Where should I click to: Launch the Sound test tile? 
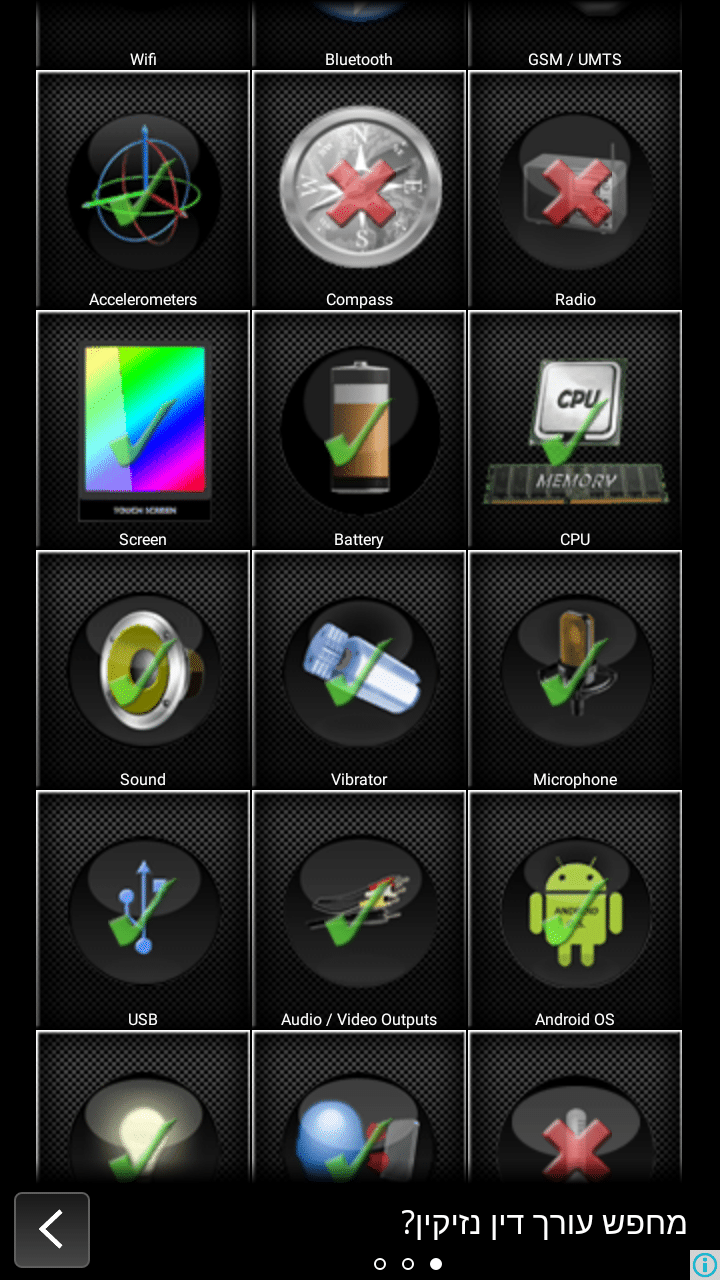point(143,670)
